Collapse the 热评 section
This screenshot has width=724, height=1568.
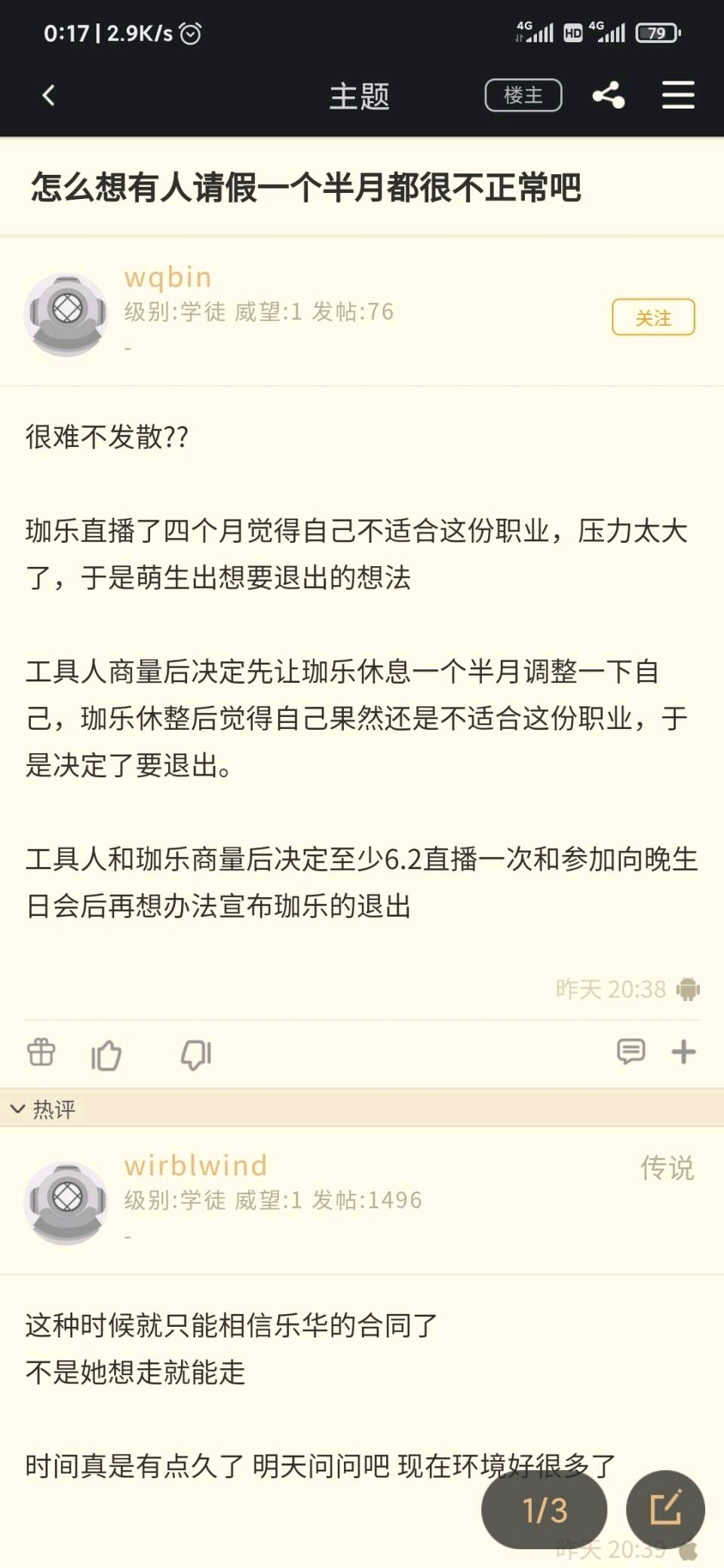coord(42,1109)
